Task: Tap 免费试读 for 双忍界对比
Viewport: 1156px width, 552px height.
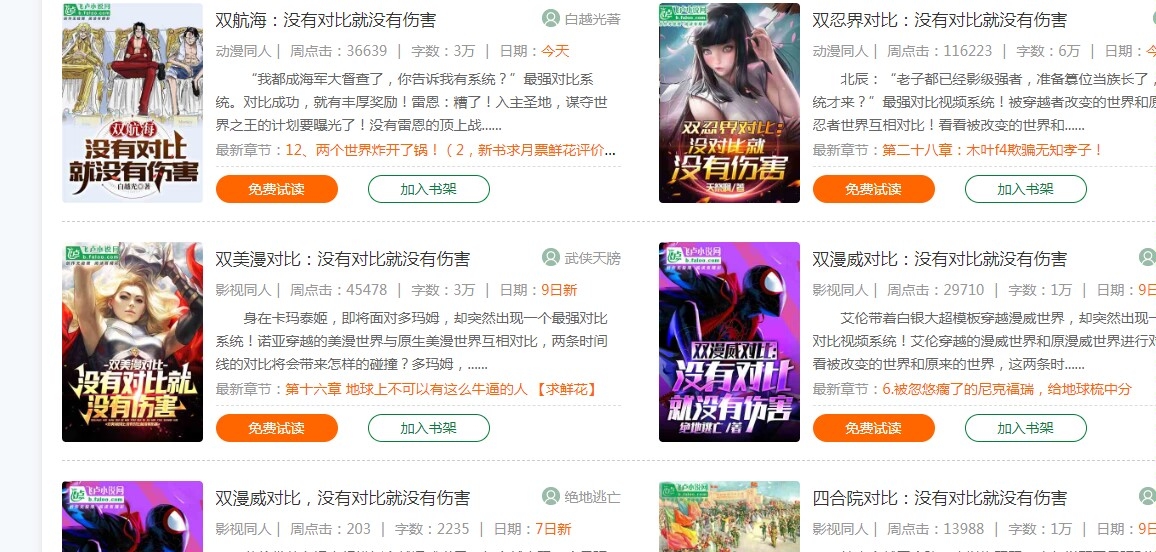Action: coord(873,189)
